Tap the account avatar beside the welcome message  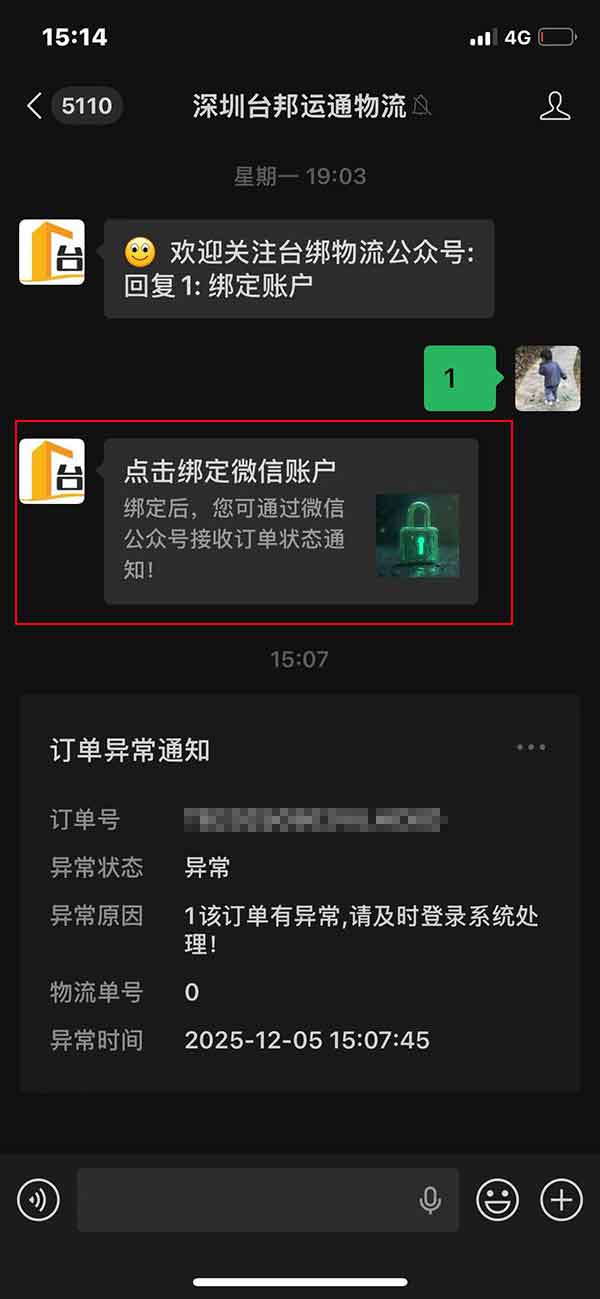[52, 252]
